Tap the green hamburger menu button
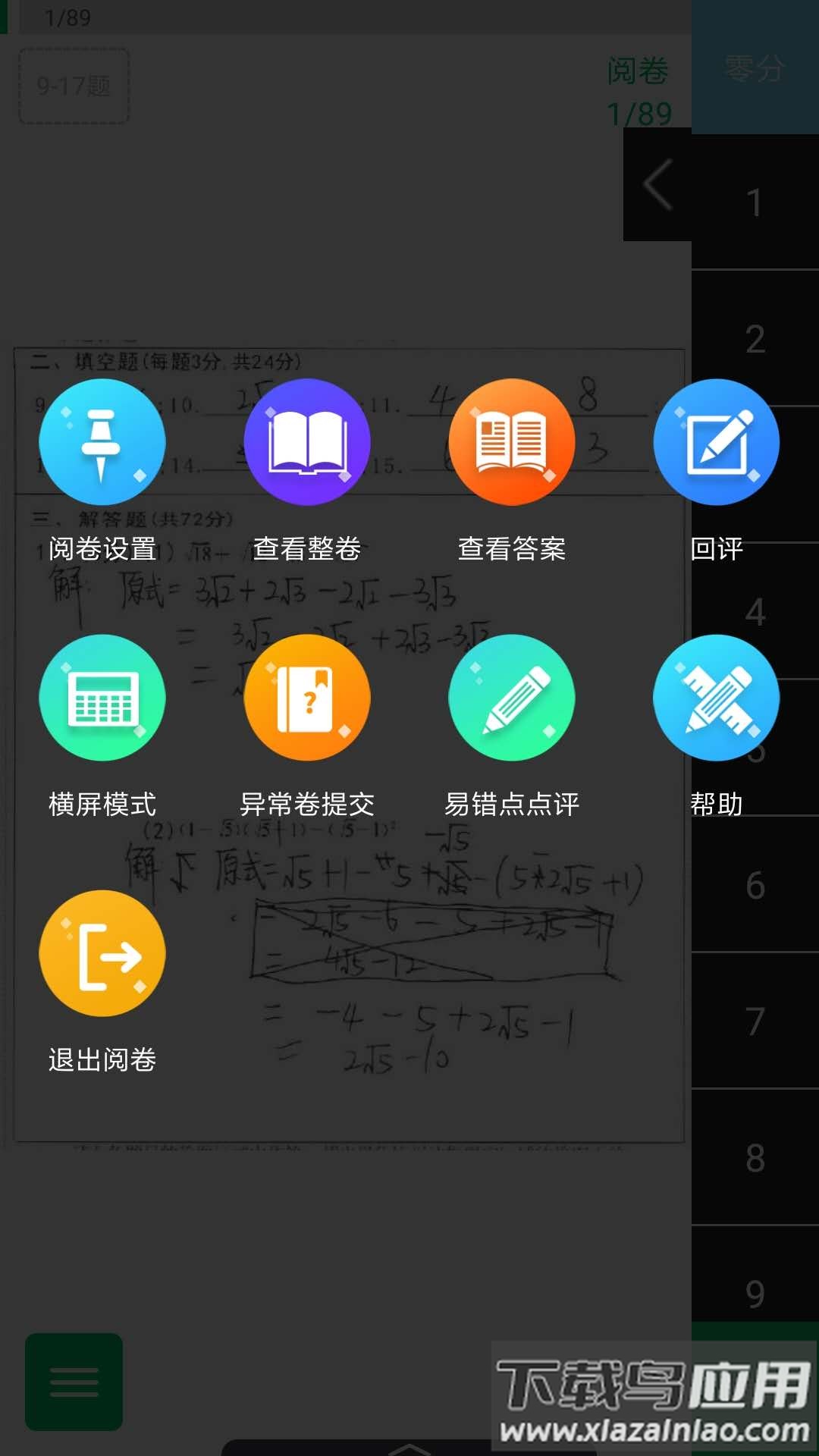This screenshot has height=1456, width=819. [74, 1382]
